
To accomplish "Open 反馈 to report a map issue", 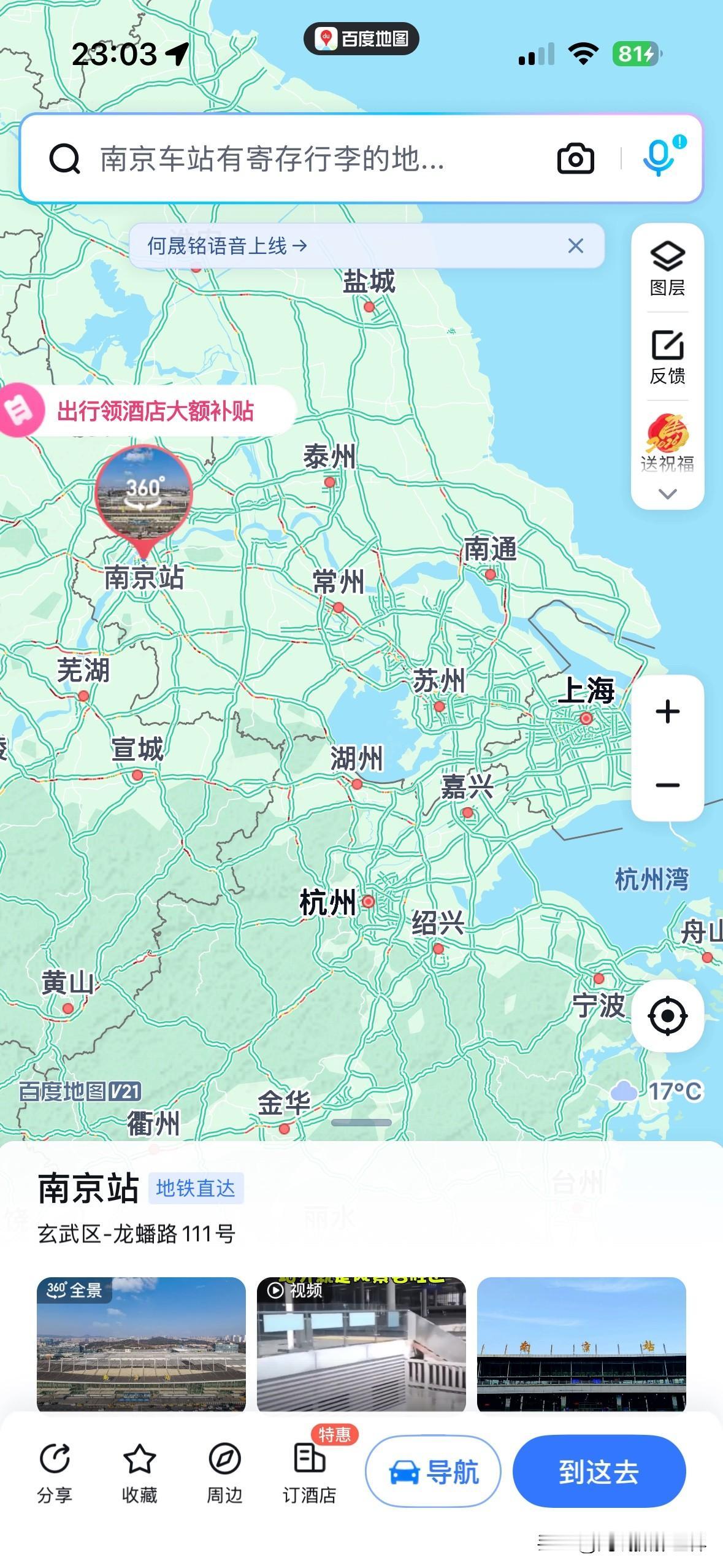I will [667, 356].
